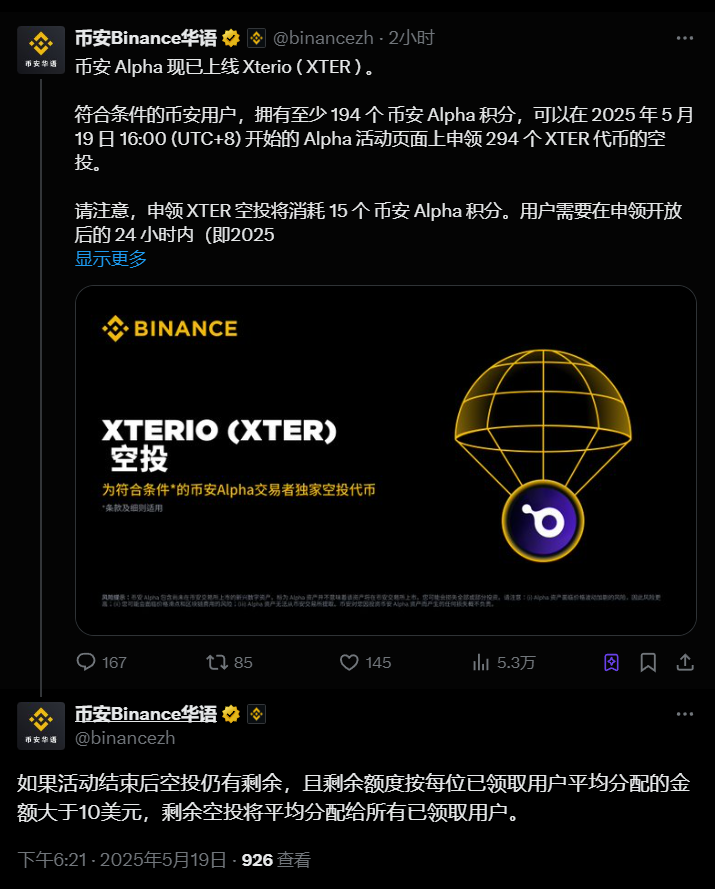Open the reply post's 币安Binance华语 avatar
Image resolution: width=715 pixels, height=889 pixels.
click(41, 726)
